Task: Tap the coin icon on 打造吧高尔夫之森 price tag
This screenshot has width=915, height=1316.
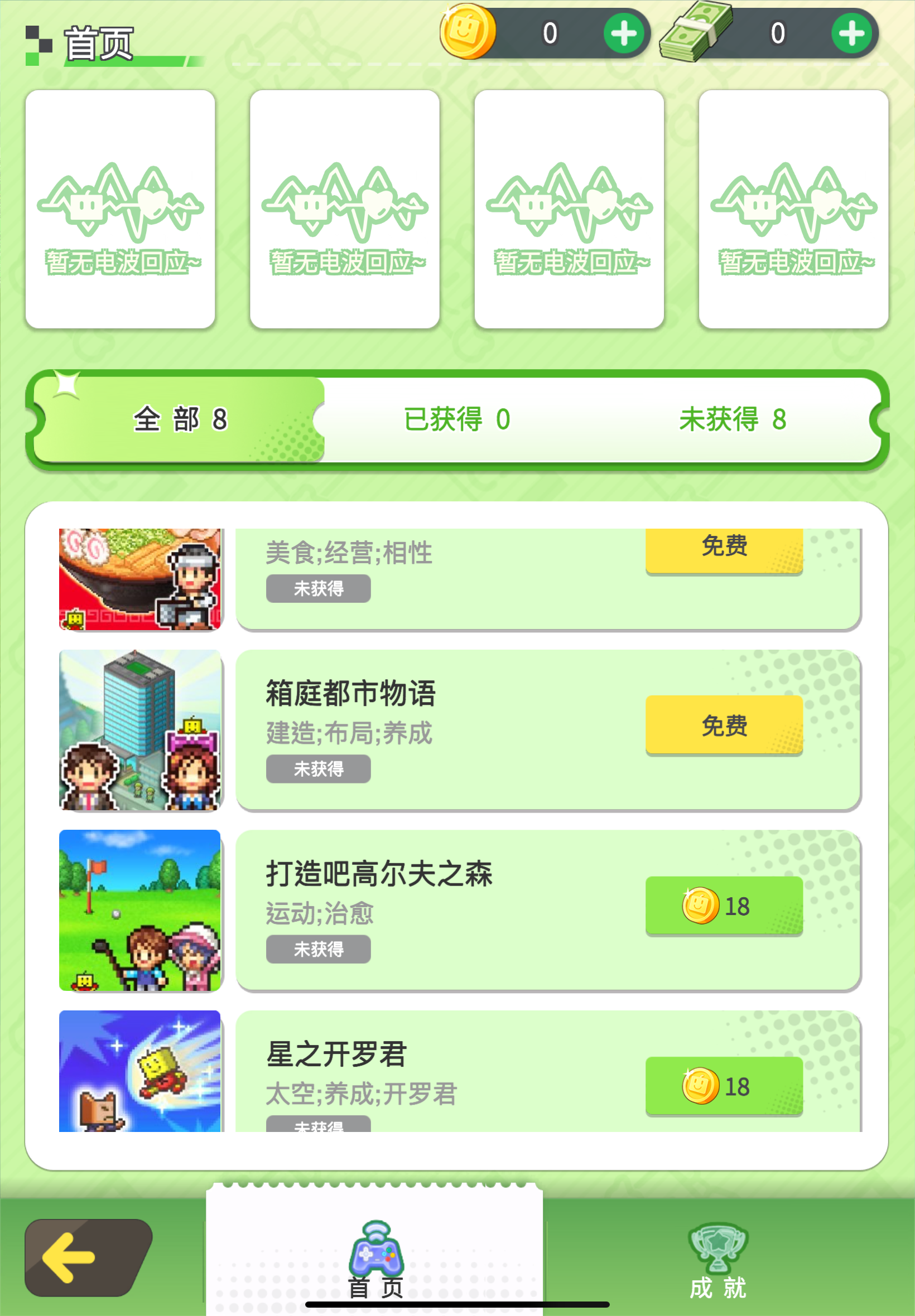Action: point(701,906)
